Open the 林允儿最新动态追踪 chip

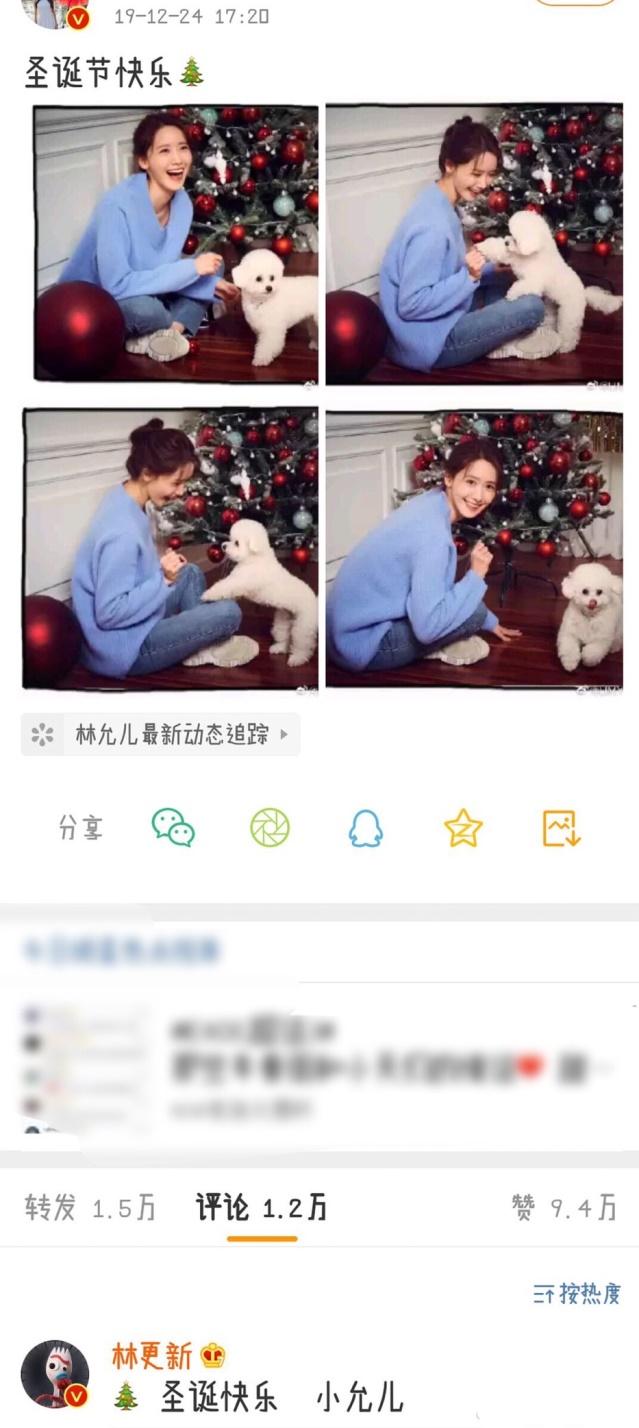click(x=161, y=735)
